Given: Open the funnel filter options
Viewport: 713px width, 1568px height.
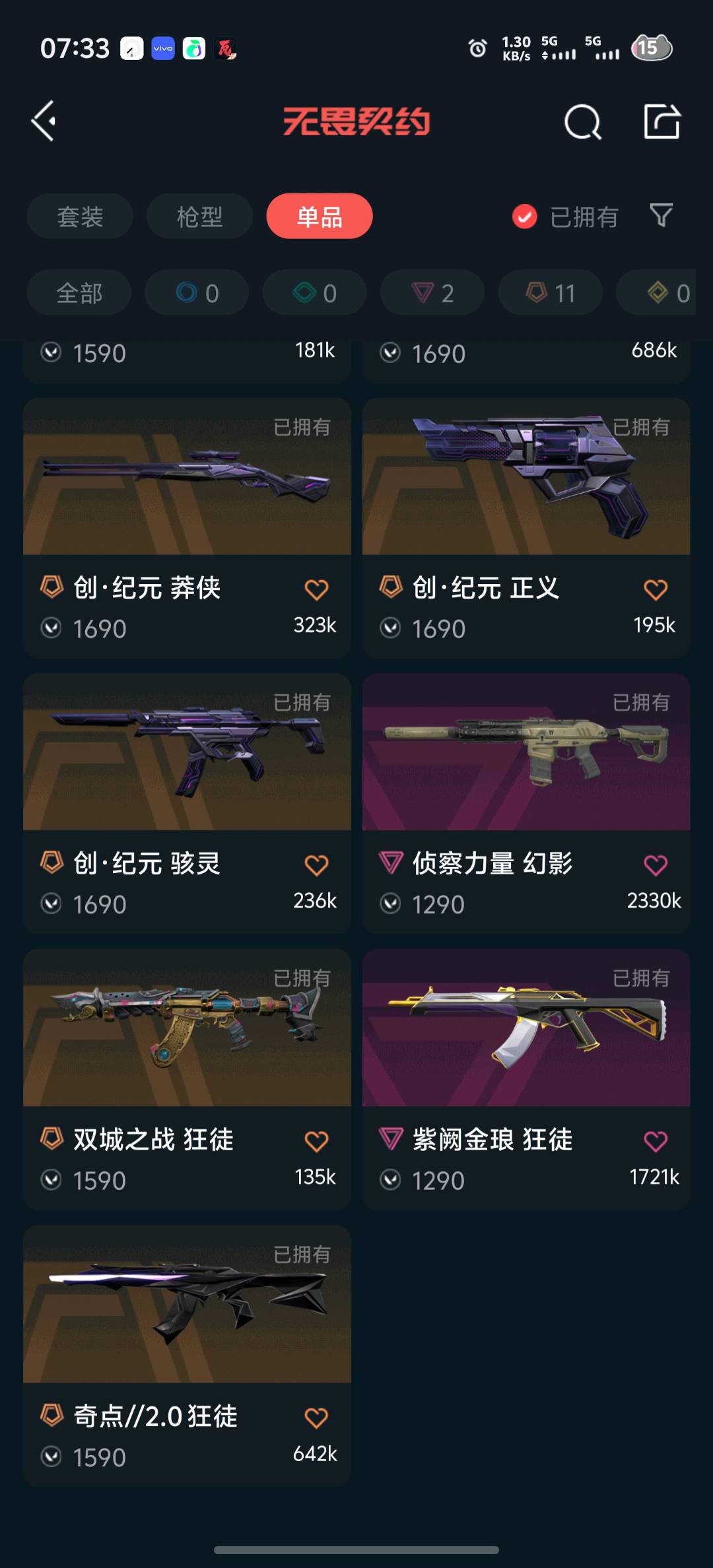Looking at the screenshot, I should [661, 216].
